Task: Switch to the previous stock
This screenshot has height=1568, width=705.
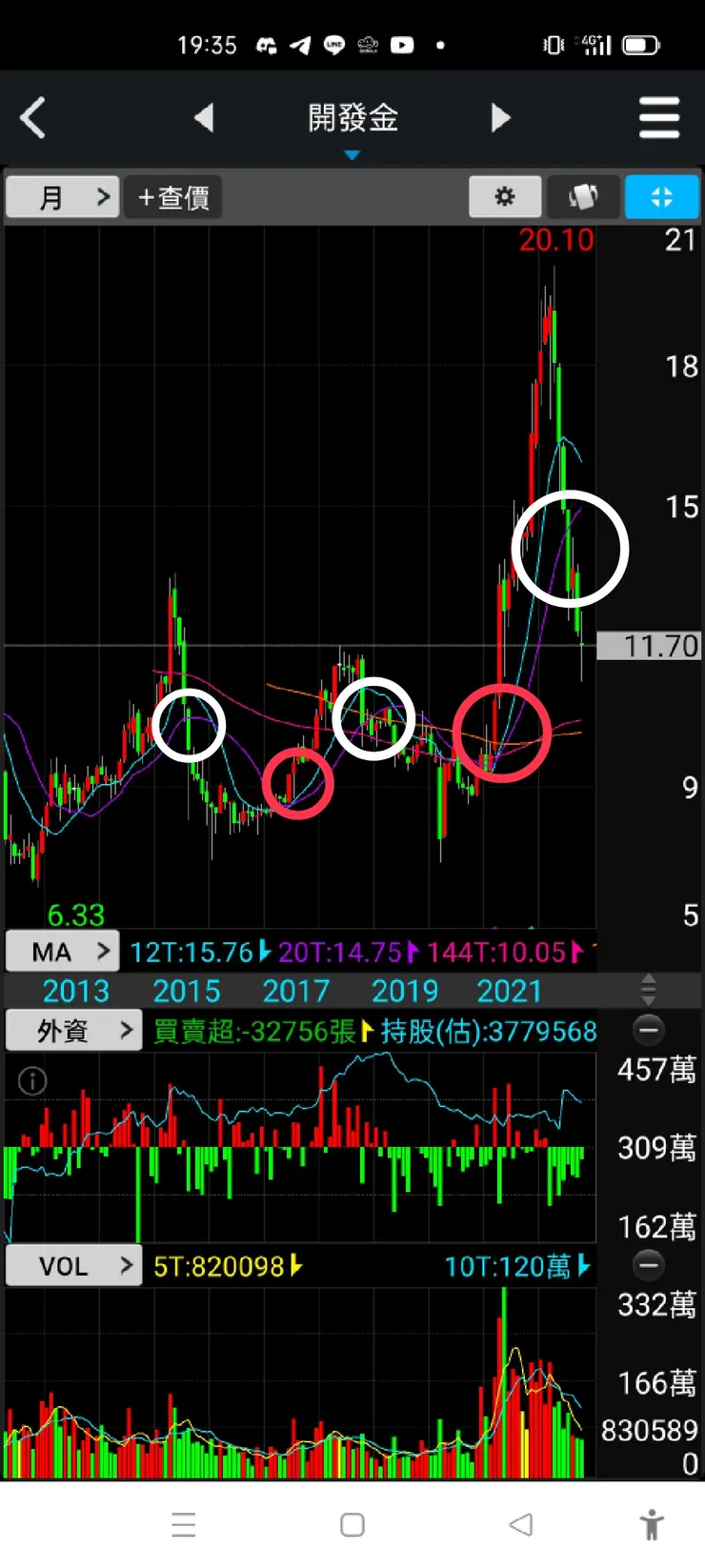Action: coord(204,118)
